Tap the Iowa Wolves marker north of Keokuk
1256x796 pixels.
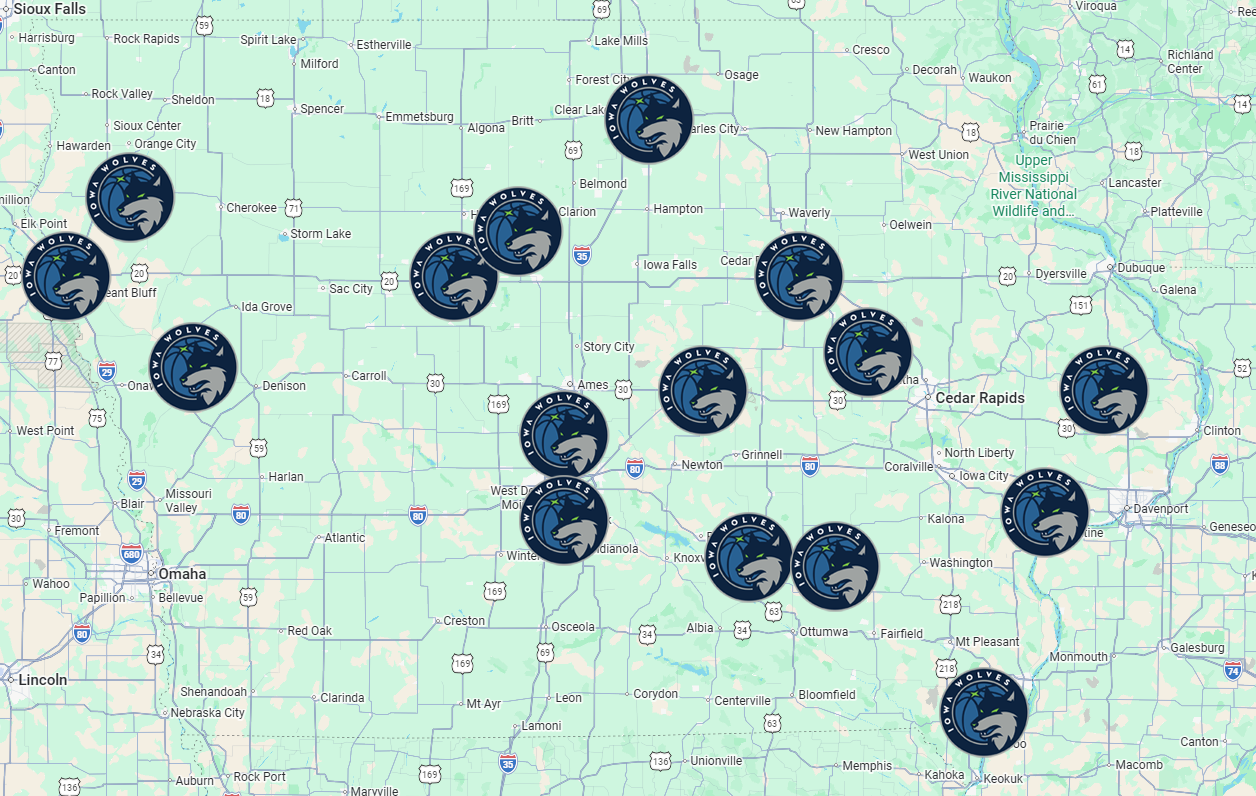point(985,712)
